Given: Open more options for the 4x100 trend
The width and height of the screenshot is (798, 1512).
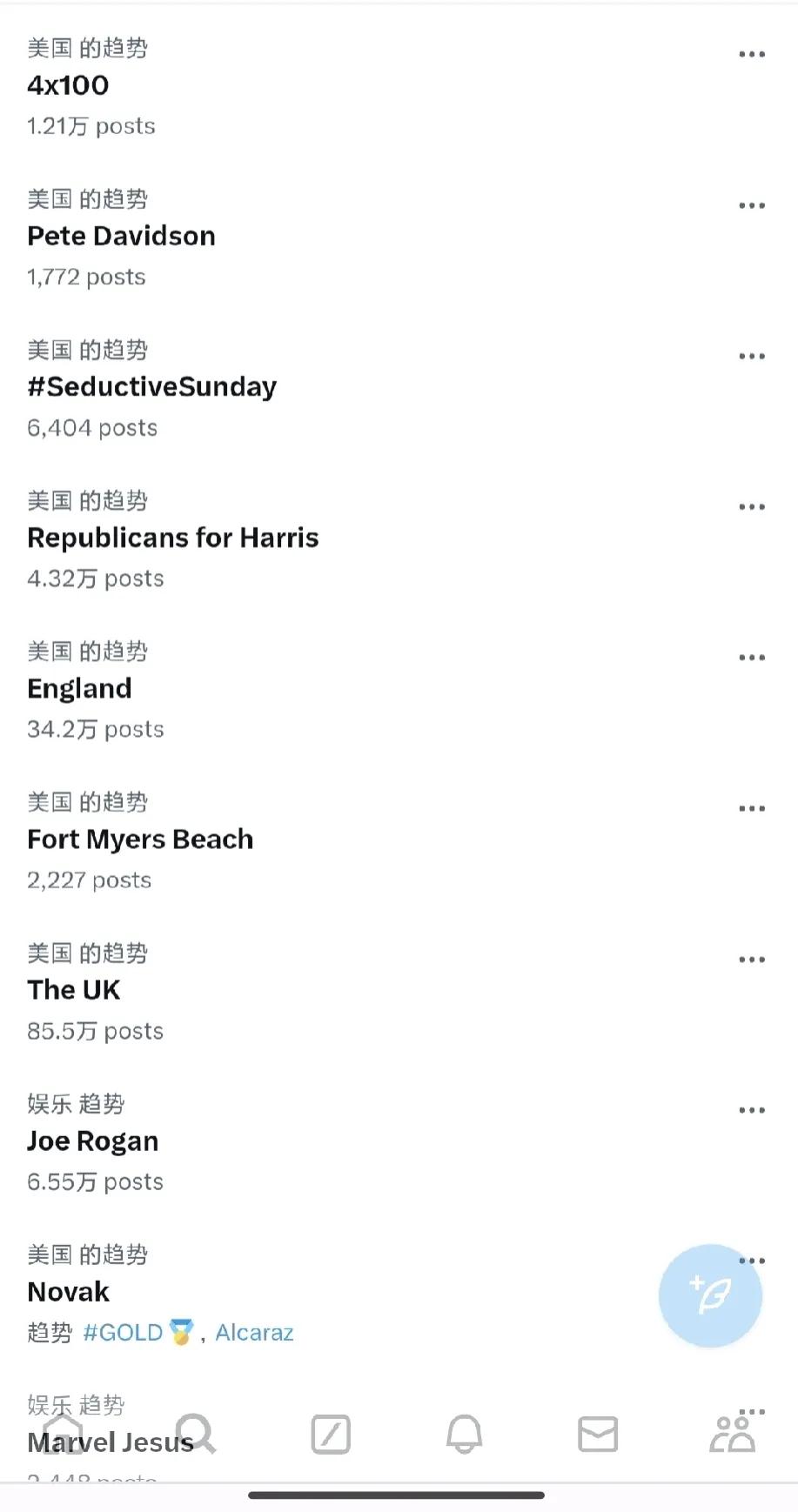Looking at the screenshot, I should coord(750,54).
